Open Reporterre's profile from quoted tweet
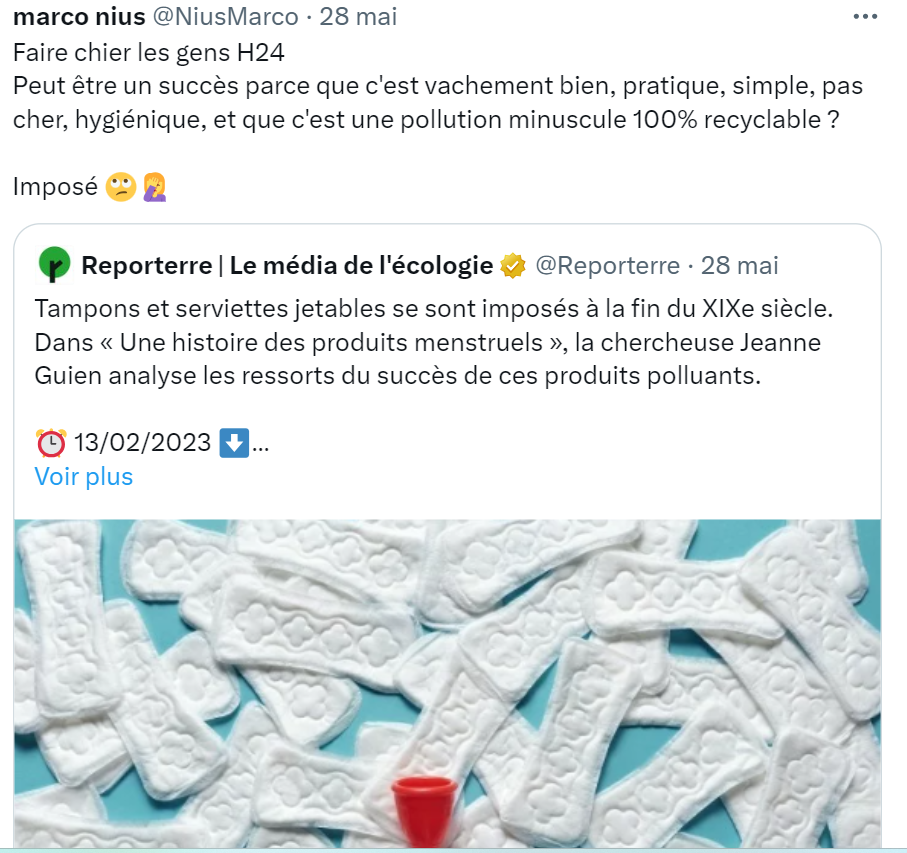 [x=286, y=266]
